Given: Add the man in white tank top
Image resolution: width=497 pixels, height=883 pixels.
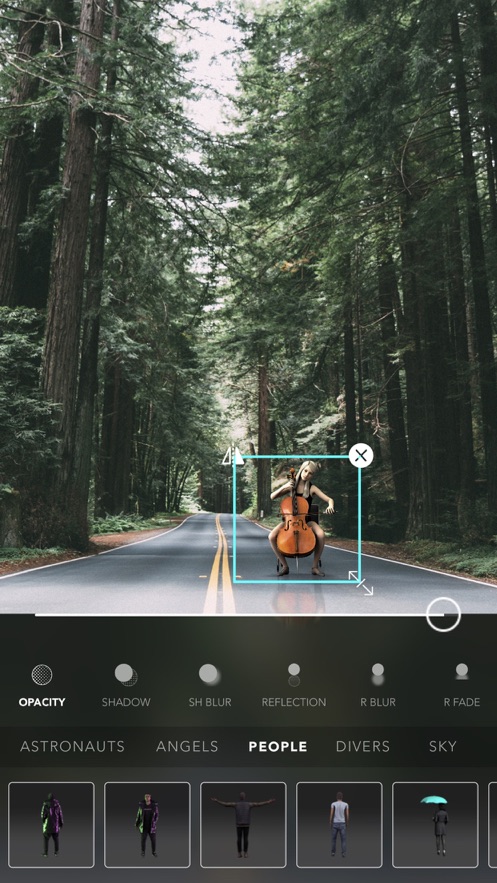Looking at the screenshot, I should (x=339, y=825).
